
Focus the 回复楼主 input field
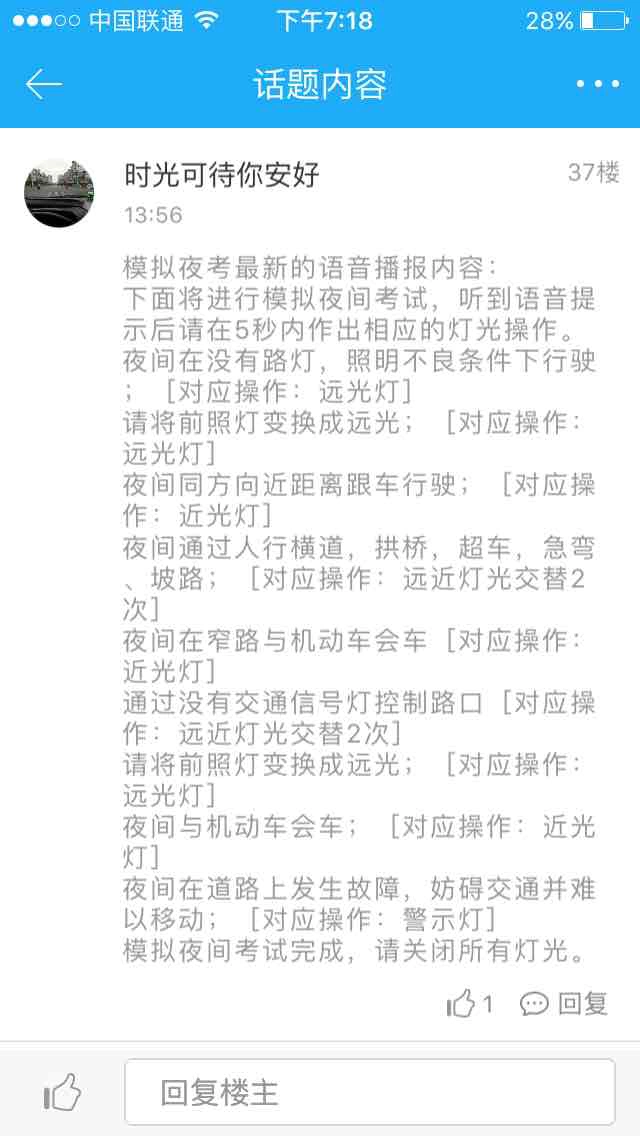pyautogui.click(x=369, y=1092)
